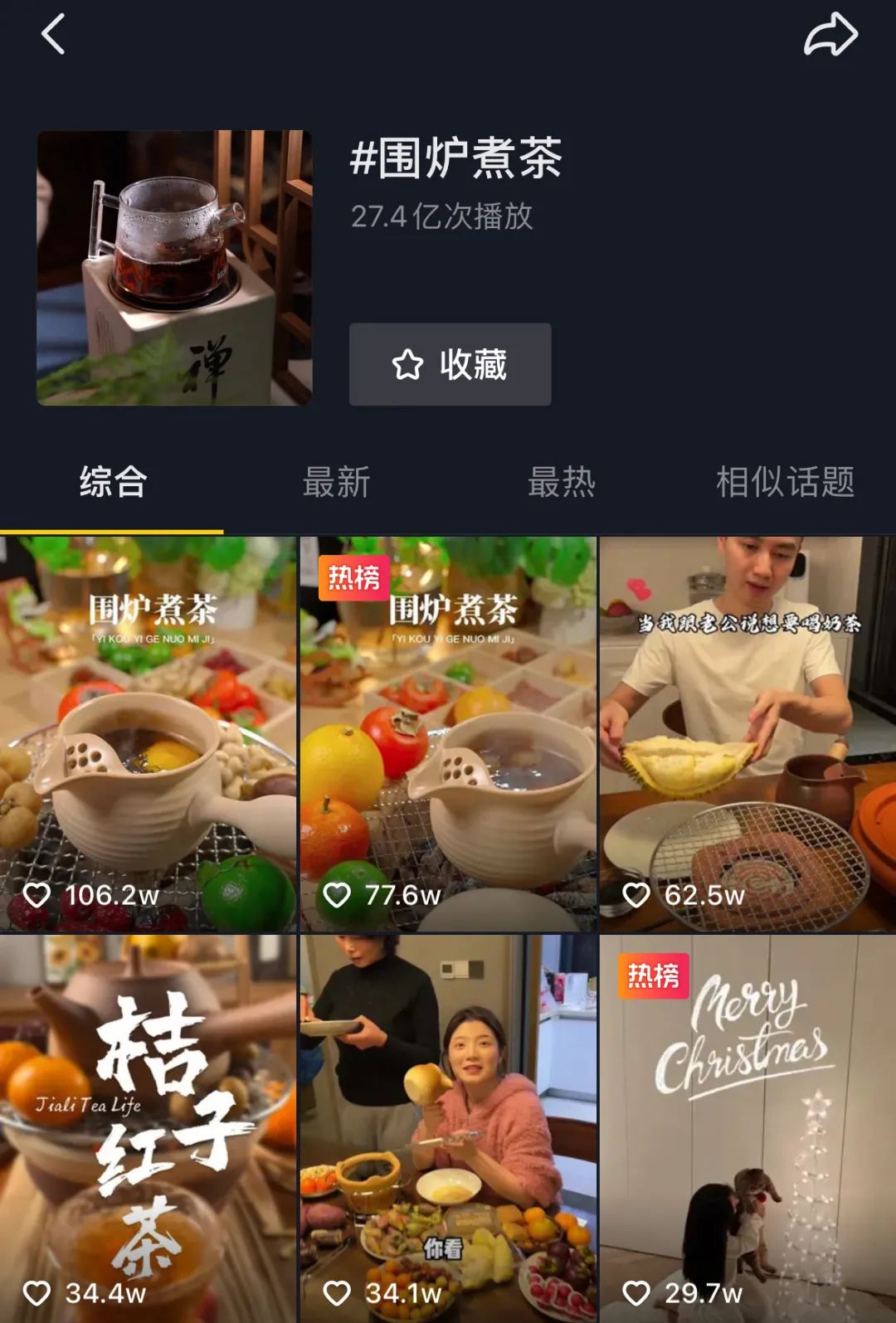Open the #围炉煮茶 topic cover image

pos(174,268)
